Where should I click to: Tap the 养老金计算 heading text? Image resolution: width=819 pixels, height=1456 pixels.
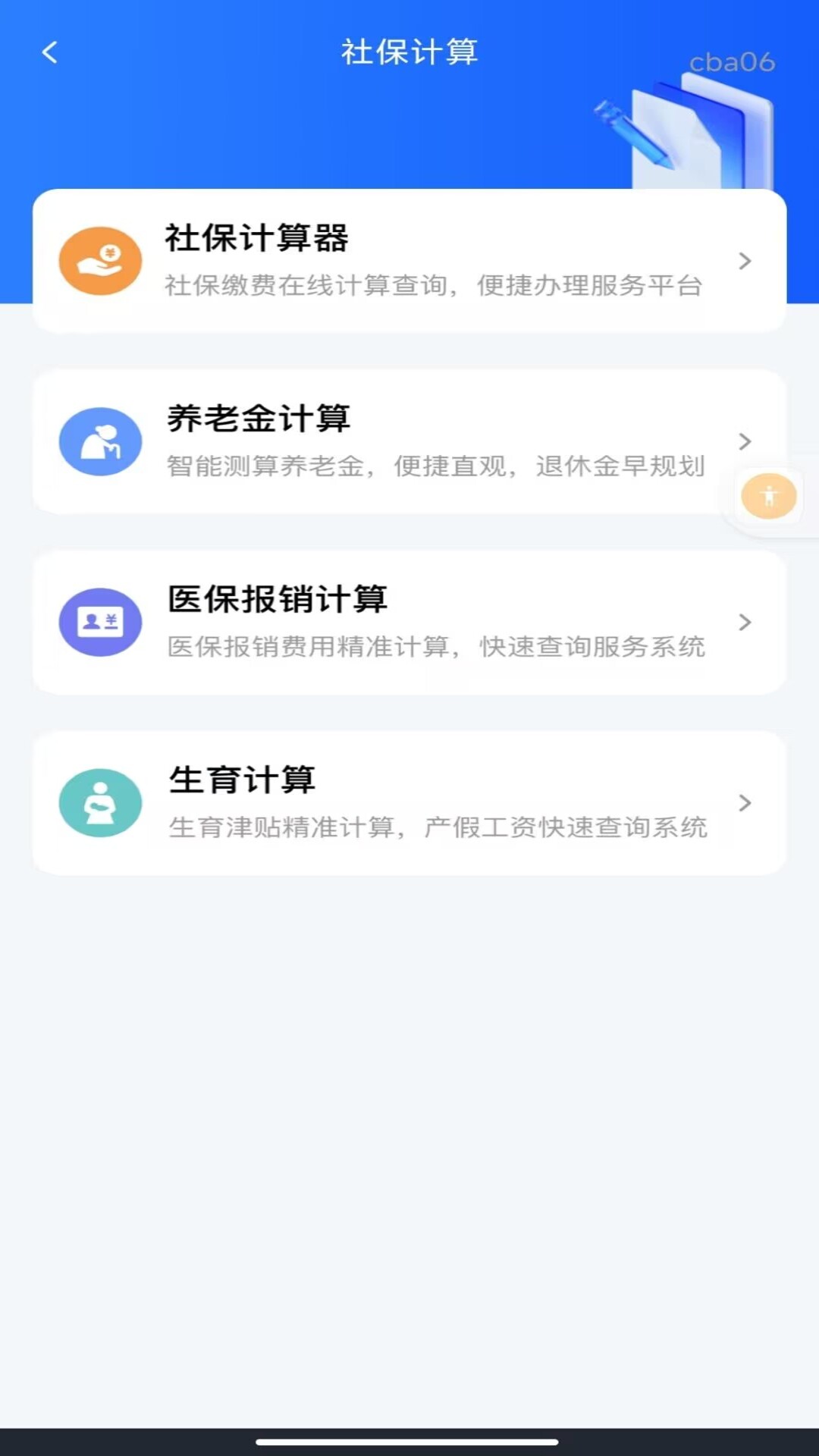[259, 419]
